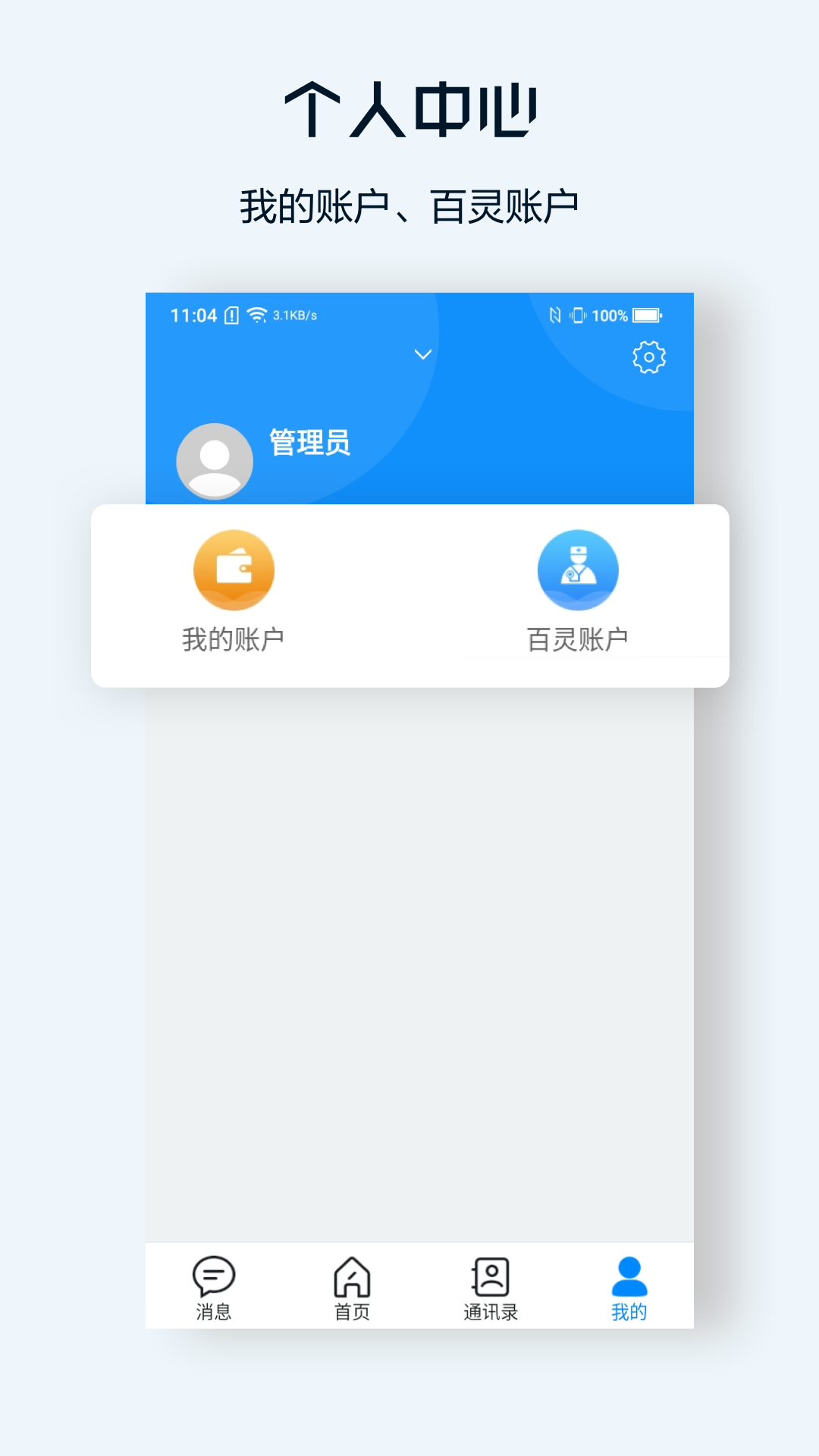Screen dimensions: 819x1456
Task: Tap the 消息 chat bubble icon
Action: pyautogui.click(x=215, y=1272)
